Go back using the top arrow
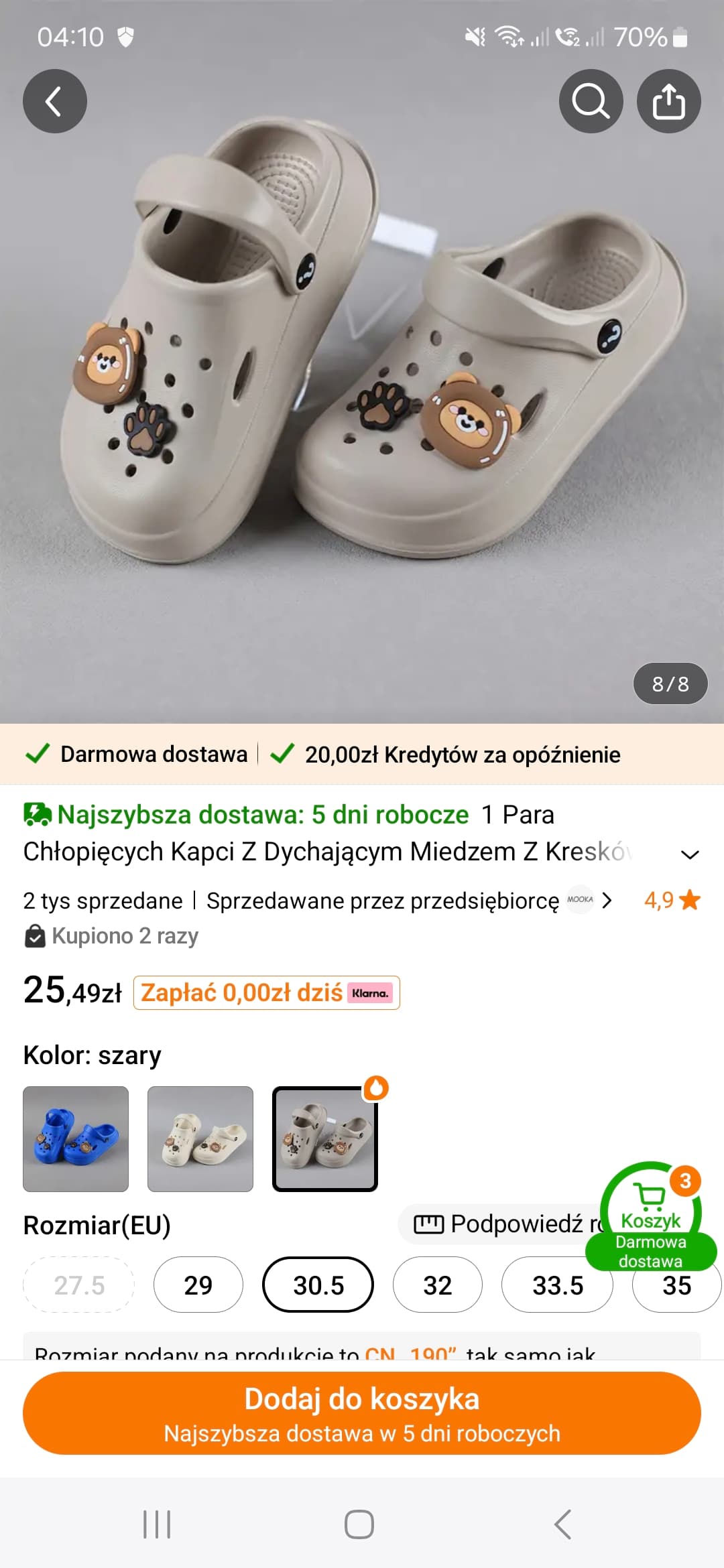 click(55, 101)
